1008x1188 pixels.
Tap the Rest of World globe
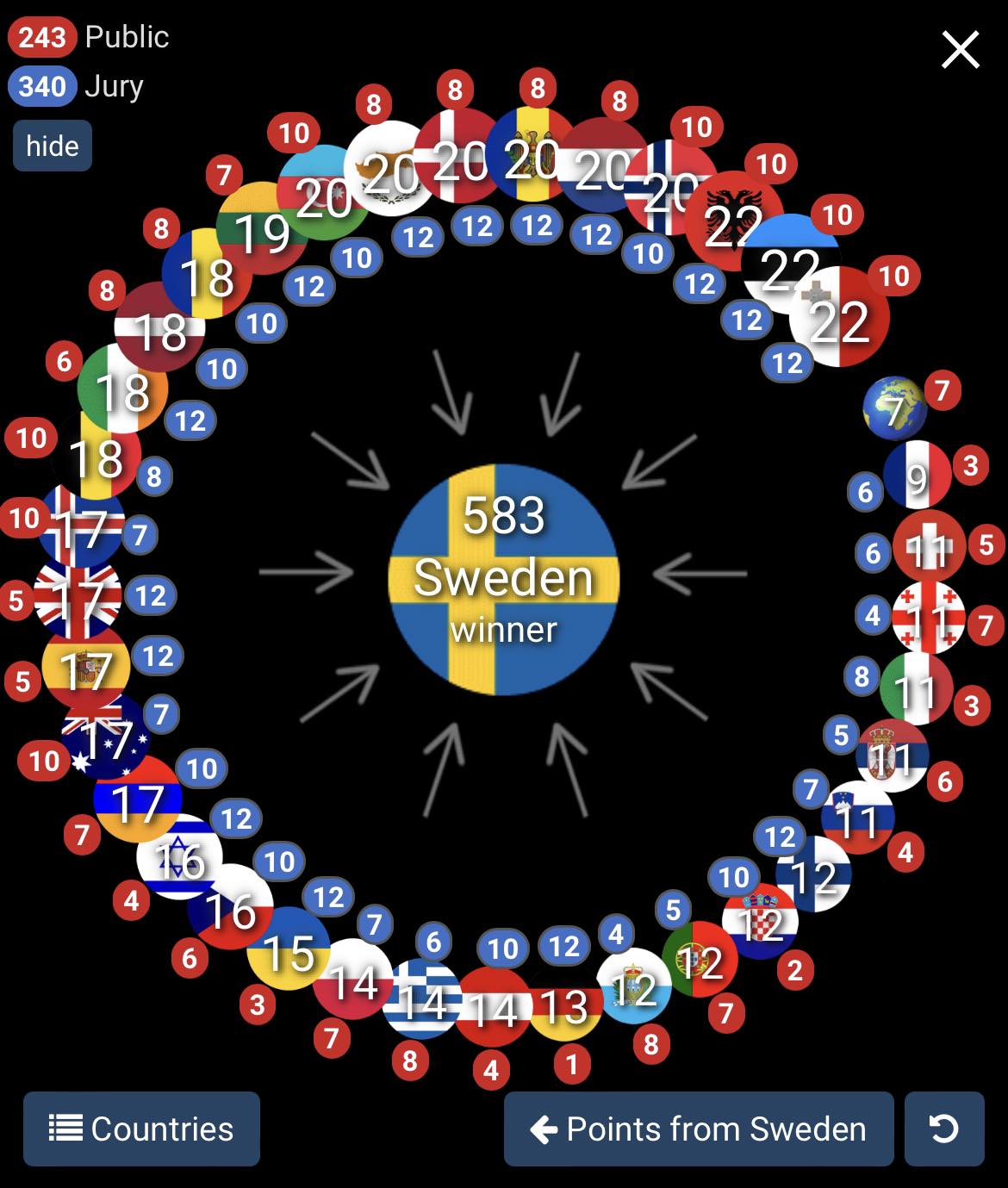pyautogui.click(x=894, y=408)
